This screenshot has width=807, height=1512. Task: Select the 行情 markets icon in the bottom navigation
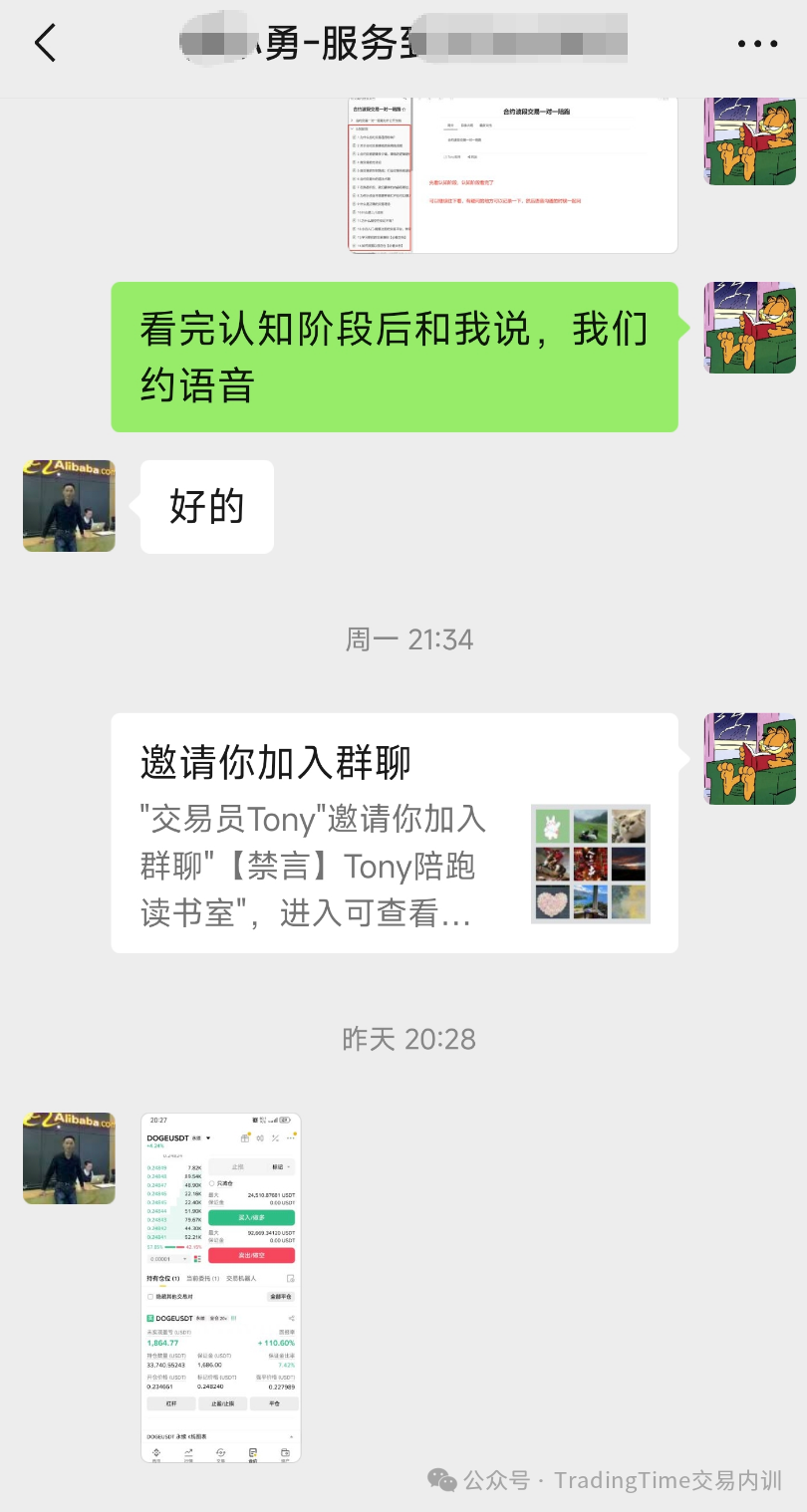(187, 1453)
